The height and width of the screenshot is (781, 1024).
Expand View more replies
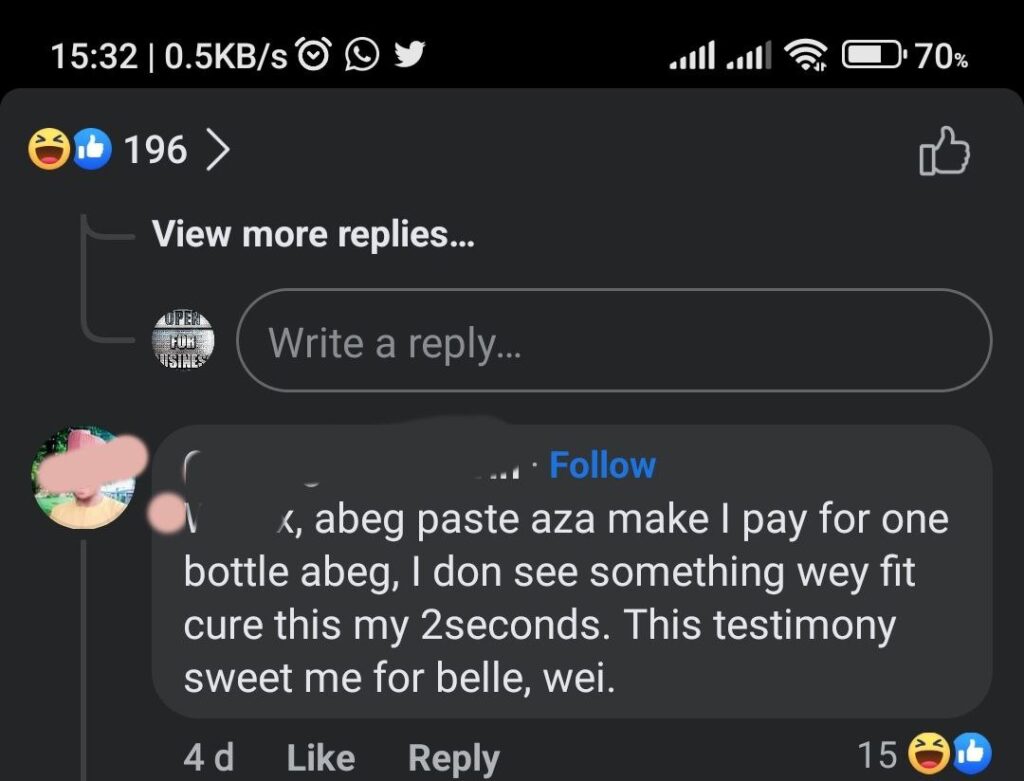click(x=312, y=234)
